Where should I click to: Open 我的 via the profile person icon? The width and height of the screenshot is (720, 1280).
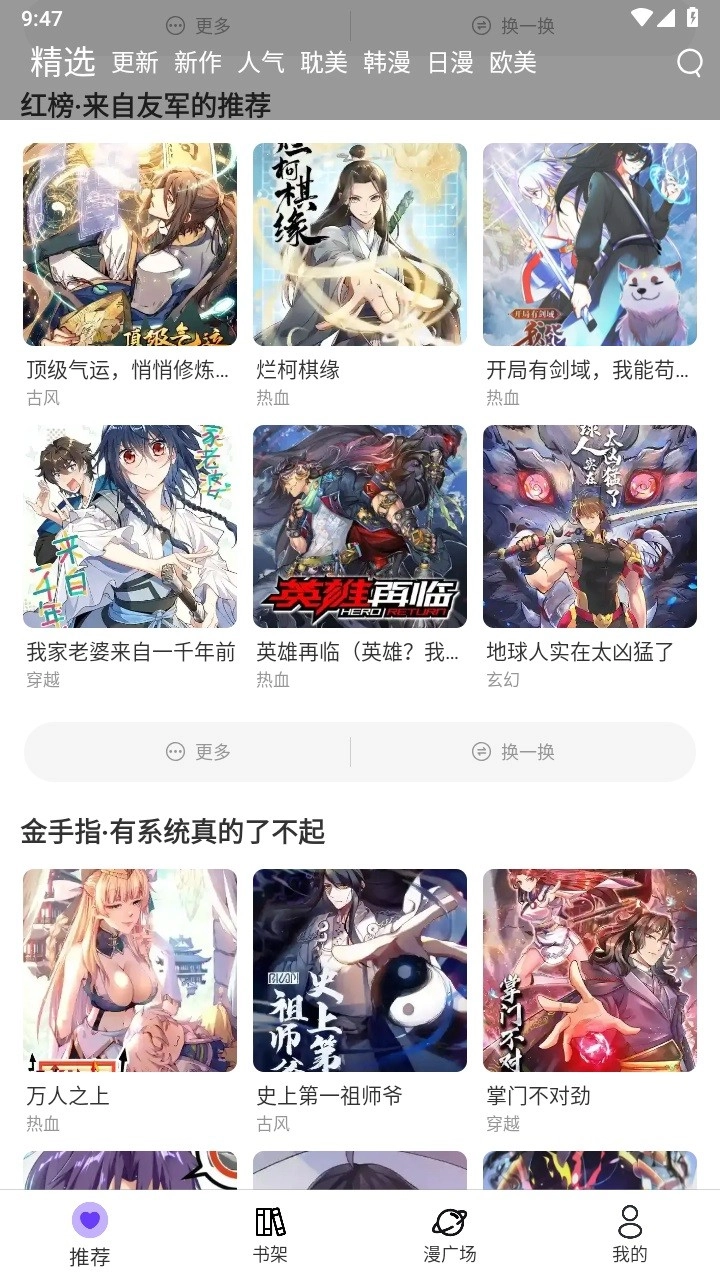coord(629,1222)
